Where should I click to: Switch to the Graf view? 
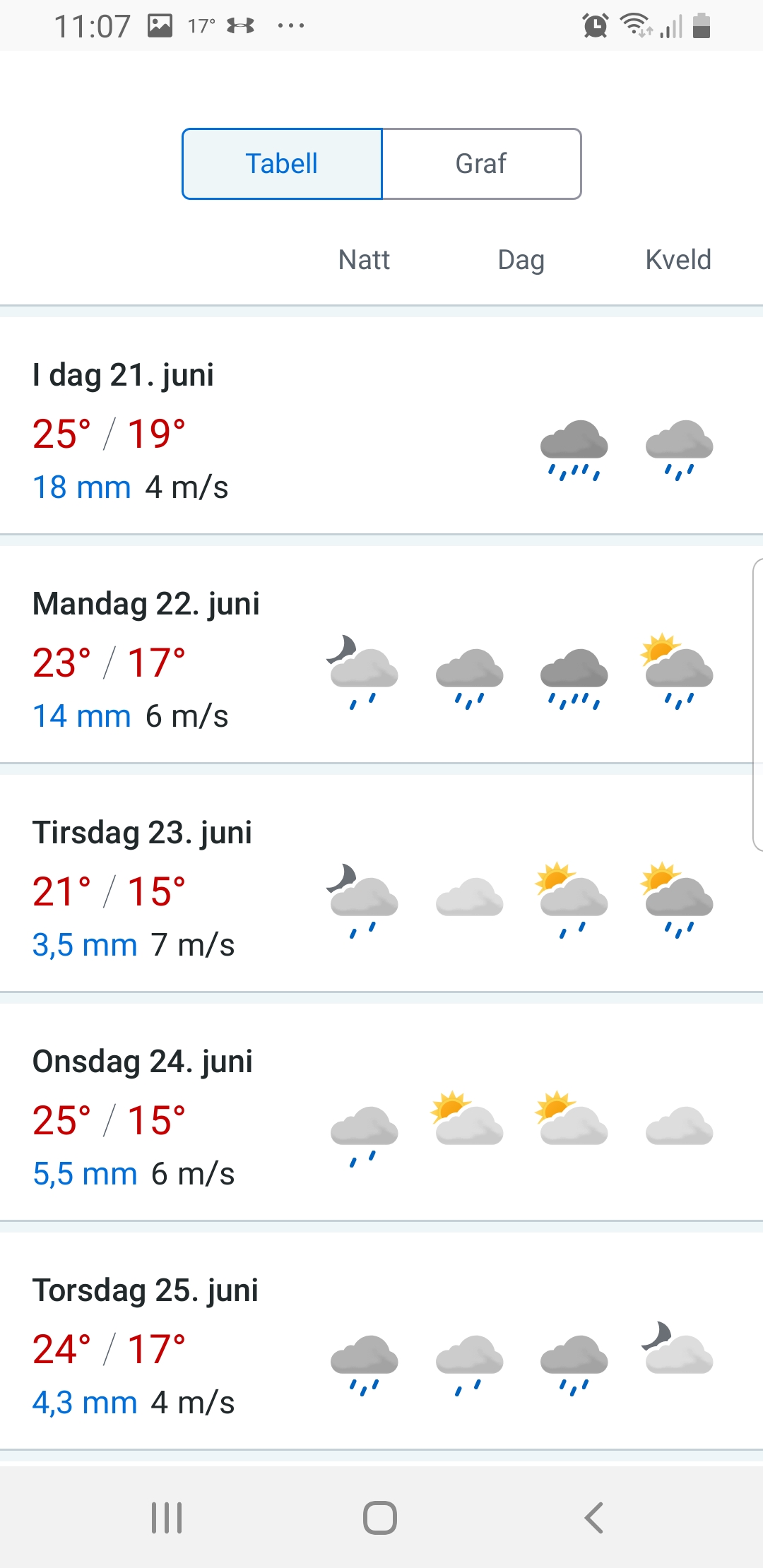coord(481,164)
